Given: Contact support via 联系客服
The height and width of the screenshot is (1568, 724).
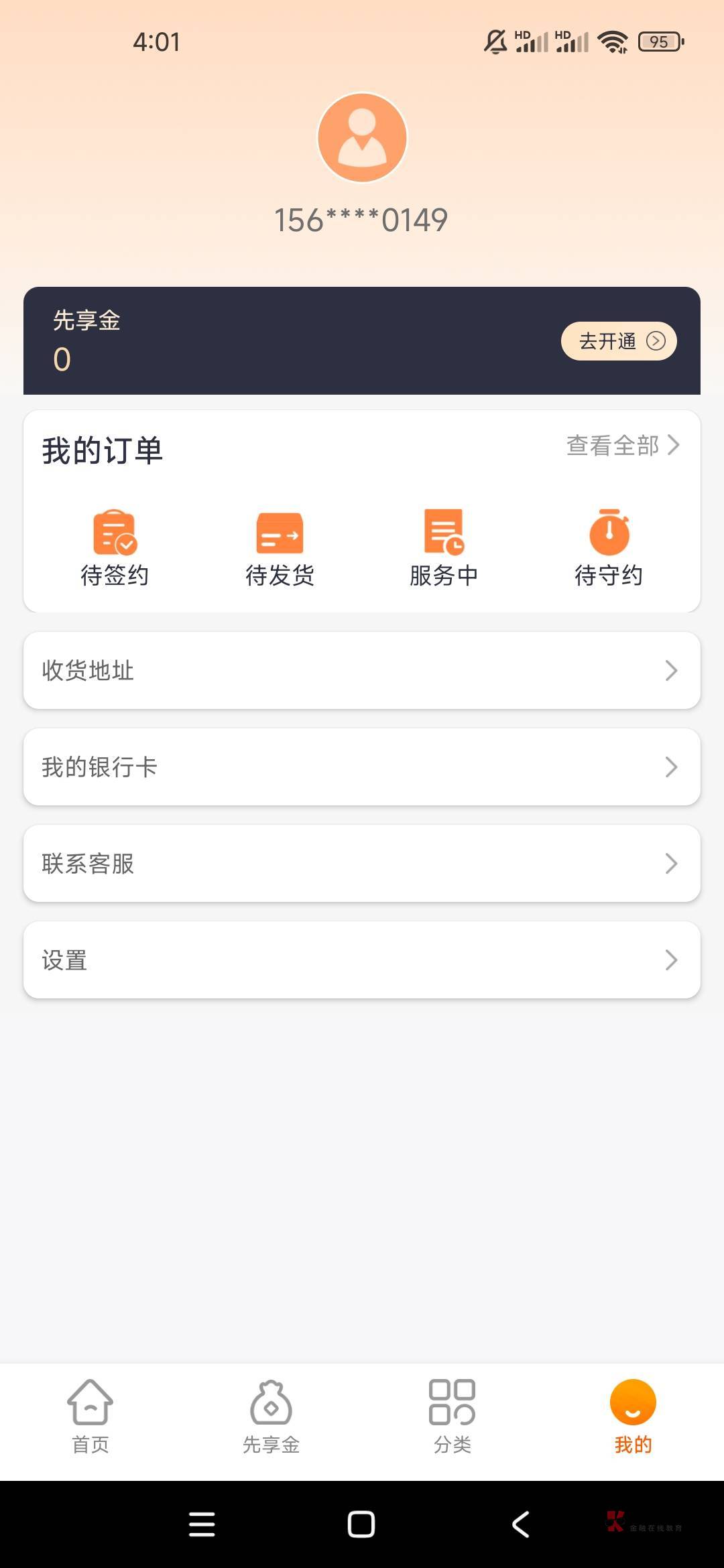Looking at the screenshot, I should coord(362,863).
